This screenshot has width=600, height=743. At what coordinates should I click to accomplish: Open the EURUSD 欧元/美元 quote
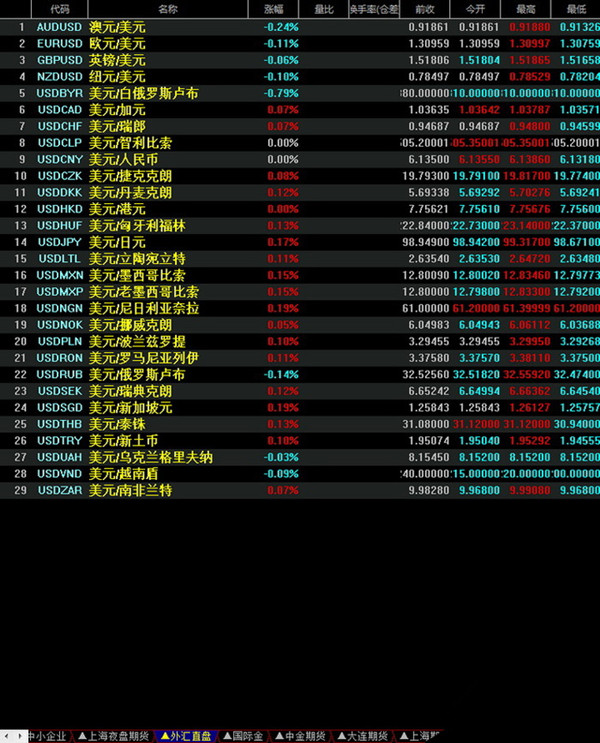117,44
